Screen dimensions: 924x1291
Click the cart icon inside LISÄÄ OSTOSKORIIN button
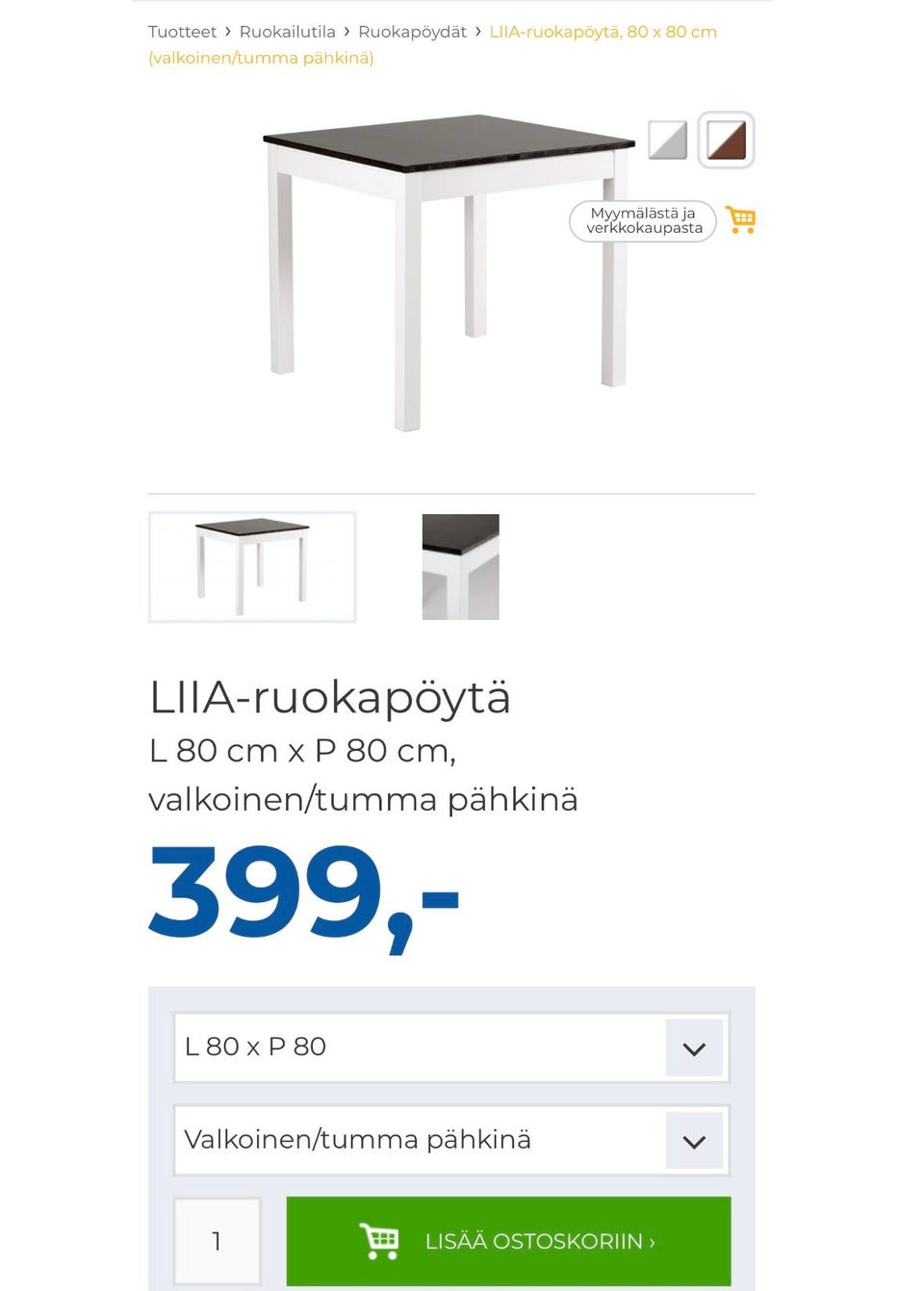(x=379, y=1242)
